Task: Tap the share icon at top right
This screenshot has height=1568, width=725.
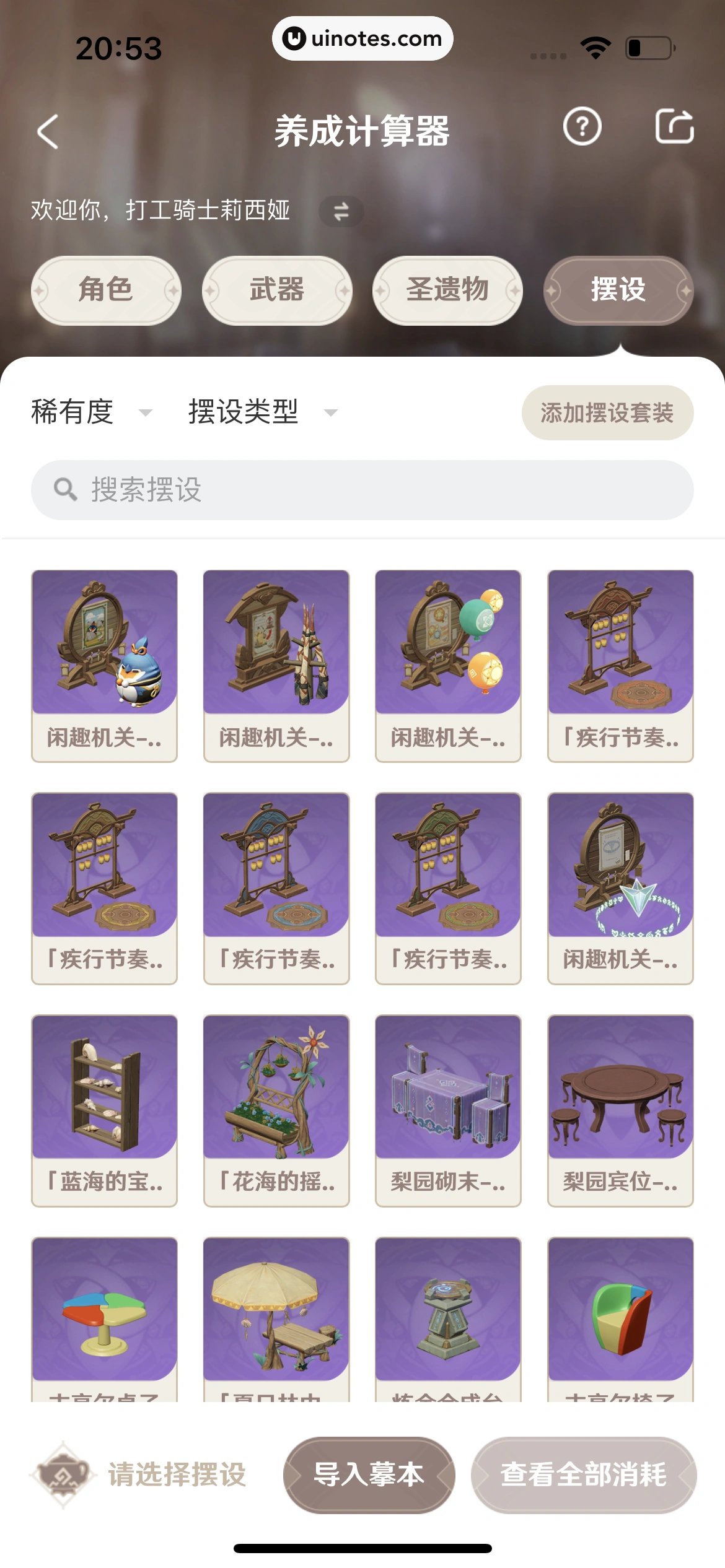Action: [x=675, y=126]
